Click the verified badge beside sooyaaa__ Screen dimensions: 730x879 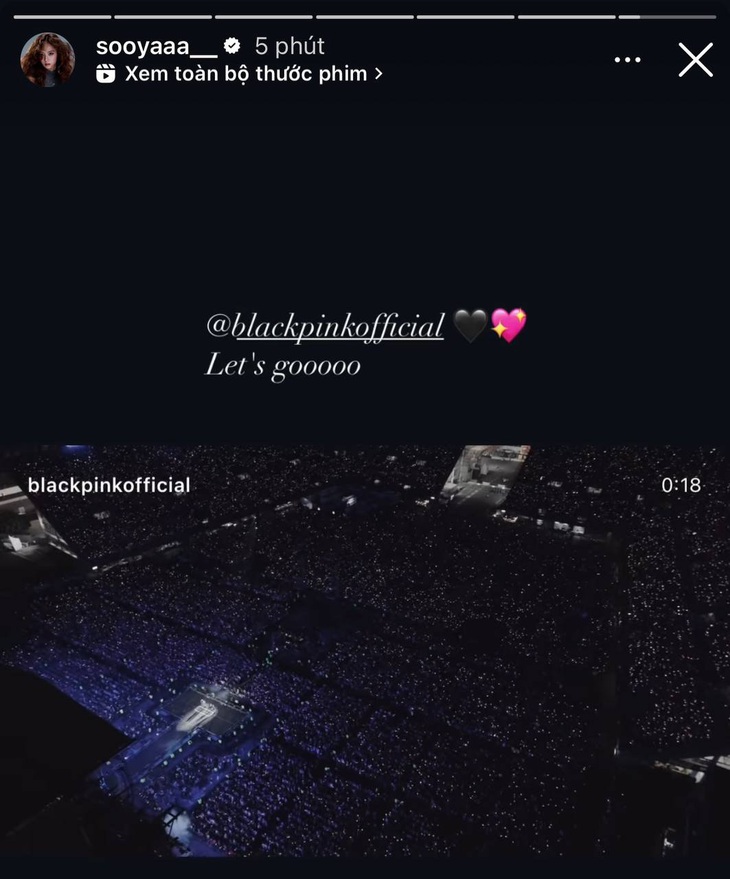pos(232,45)
